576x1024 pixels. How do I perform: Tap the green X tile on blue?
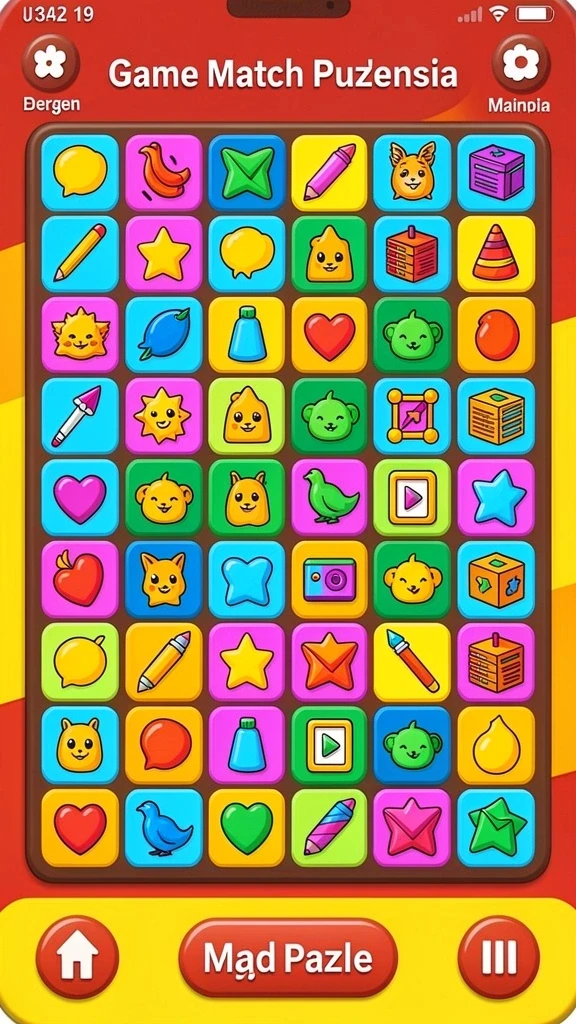click(x=246, y=172)
